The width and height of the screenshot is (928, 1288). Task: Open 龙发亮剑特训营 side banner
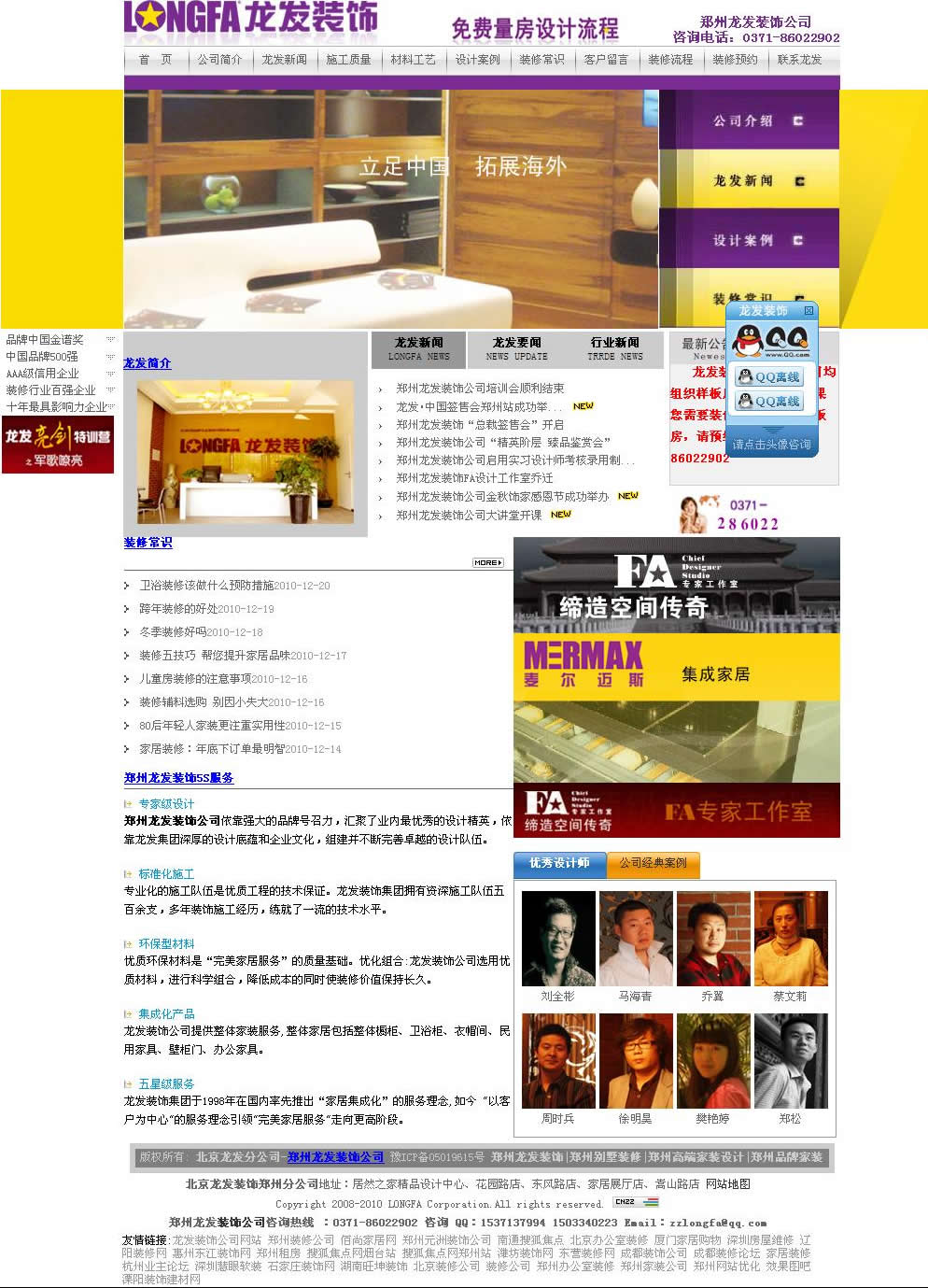[58, 445]
